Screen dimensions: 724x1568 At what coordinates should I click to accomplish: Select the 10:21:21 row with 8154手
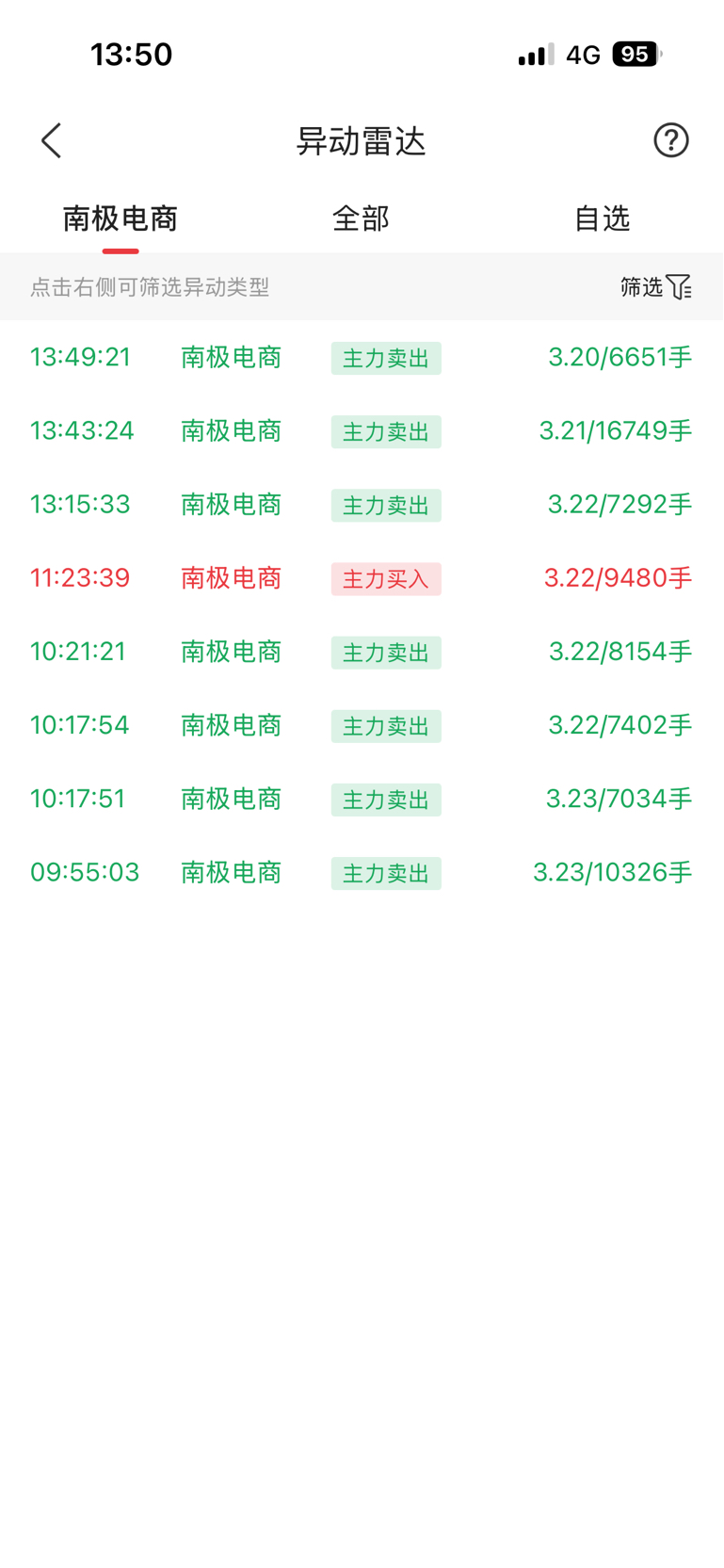click(x=362, y=652)
